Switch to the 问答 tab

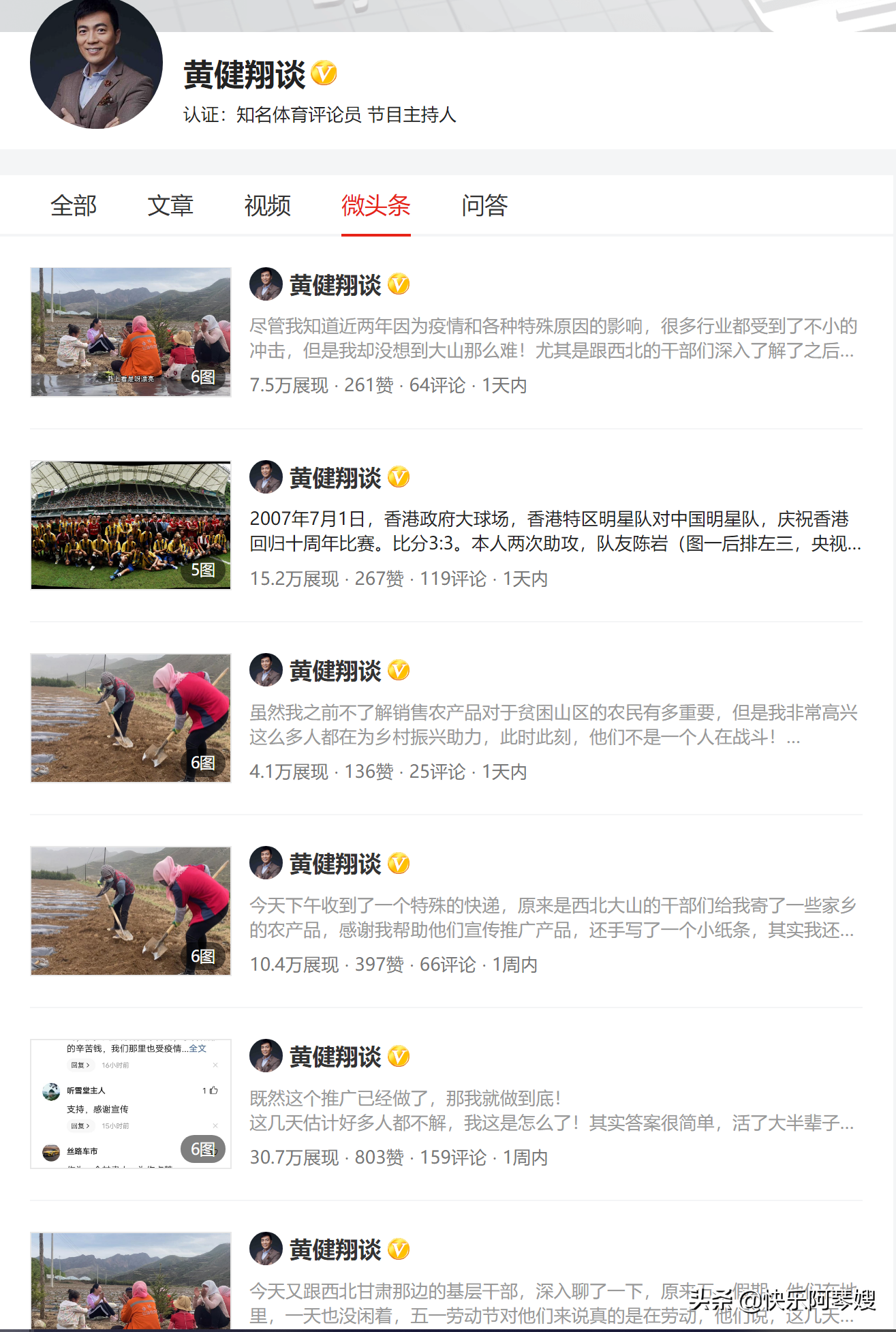click(484, 205)
